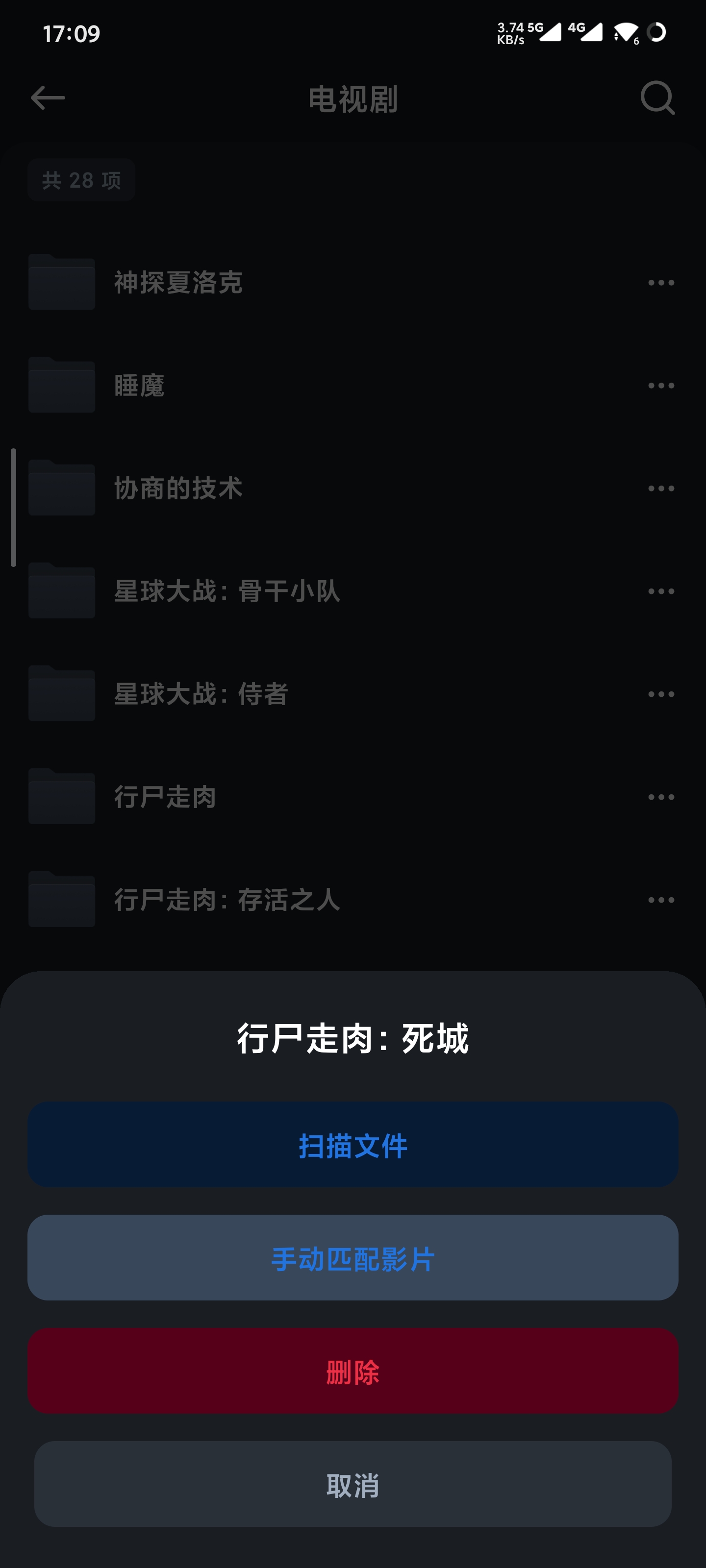Tap the 行尸走肉 folder icon
Screen dimensions: 706x1568
click(61, 797)
